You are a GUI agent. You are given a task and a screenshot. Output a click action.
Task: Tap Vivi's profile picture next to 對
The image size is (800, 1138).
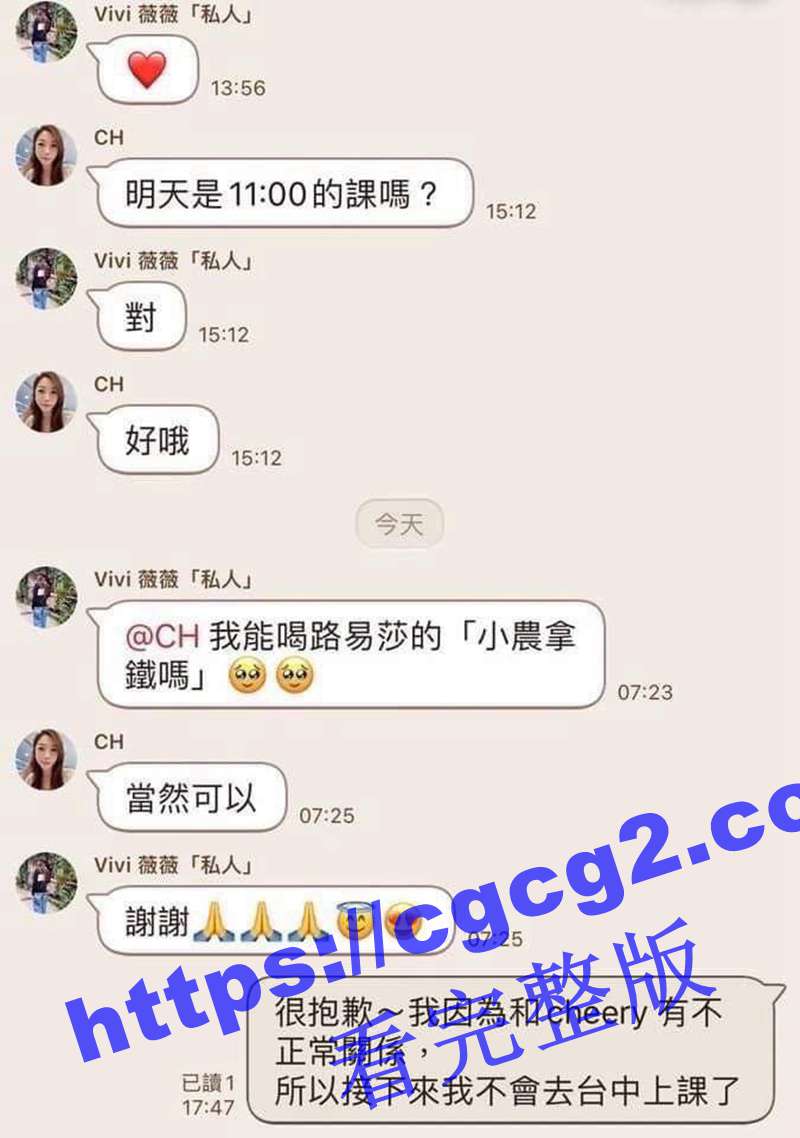pos(46,279)
